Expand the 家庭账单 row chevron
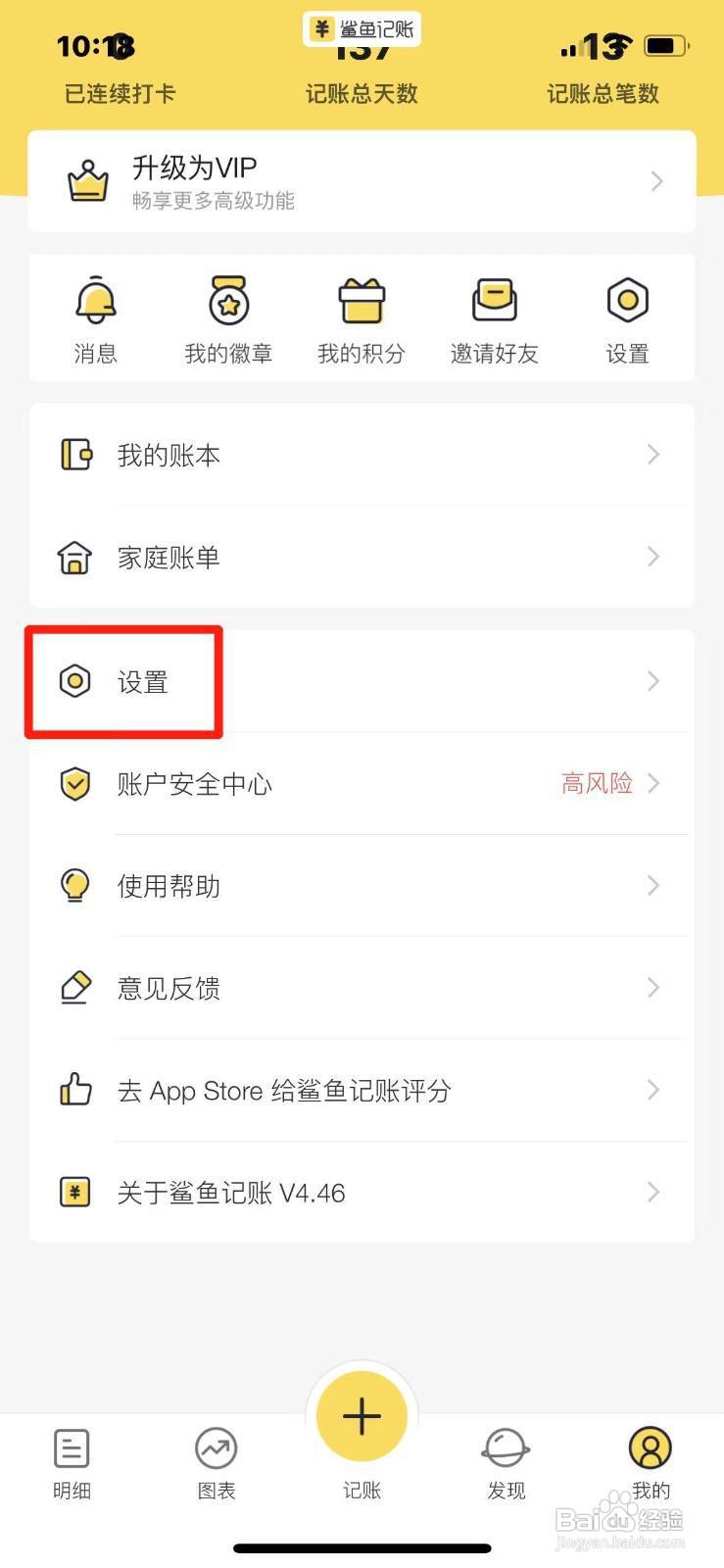This screenshot has height=1568, width=724. 653,558
